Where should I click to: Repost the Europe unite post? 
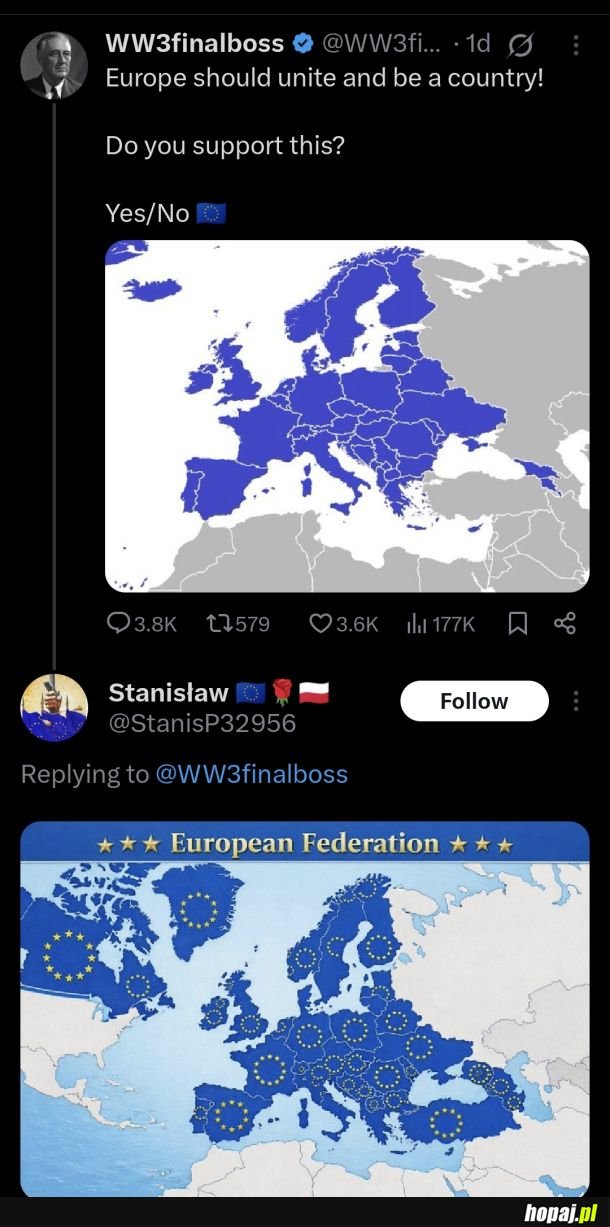(237, 624)
